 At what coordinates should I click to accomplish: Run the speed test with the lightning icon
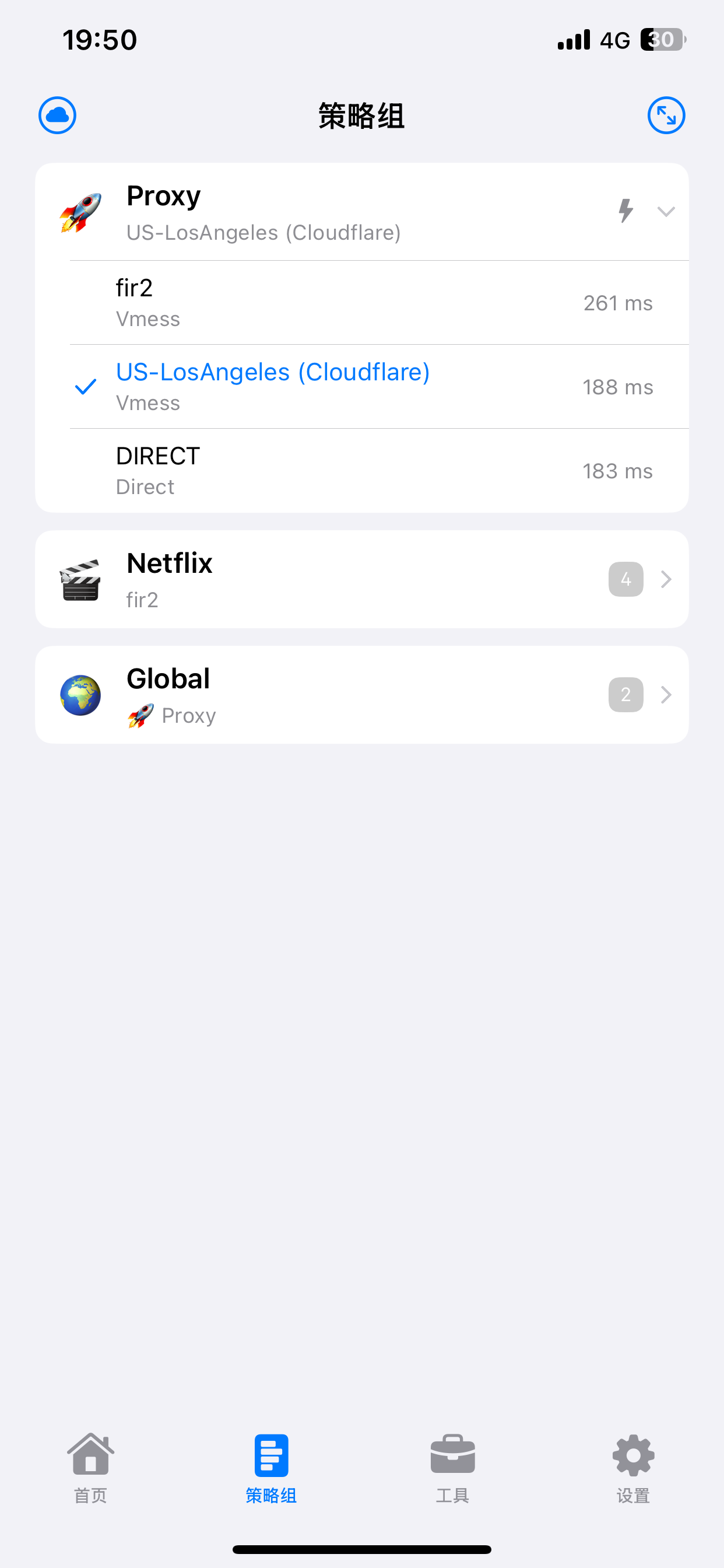(x=625, y=211)
